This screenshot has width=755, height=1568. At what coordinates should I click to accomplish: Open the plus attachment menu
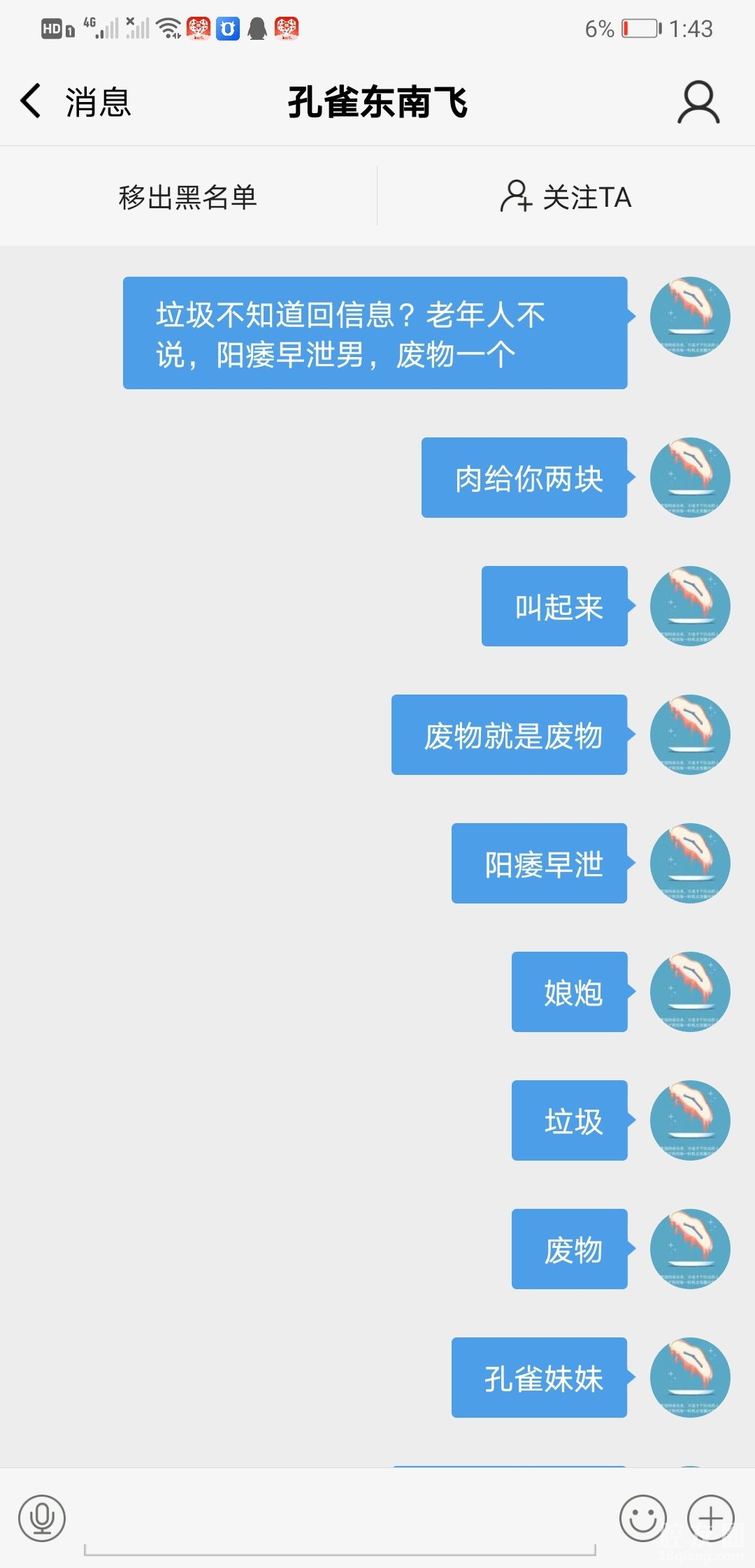(x=710, y=1518)
